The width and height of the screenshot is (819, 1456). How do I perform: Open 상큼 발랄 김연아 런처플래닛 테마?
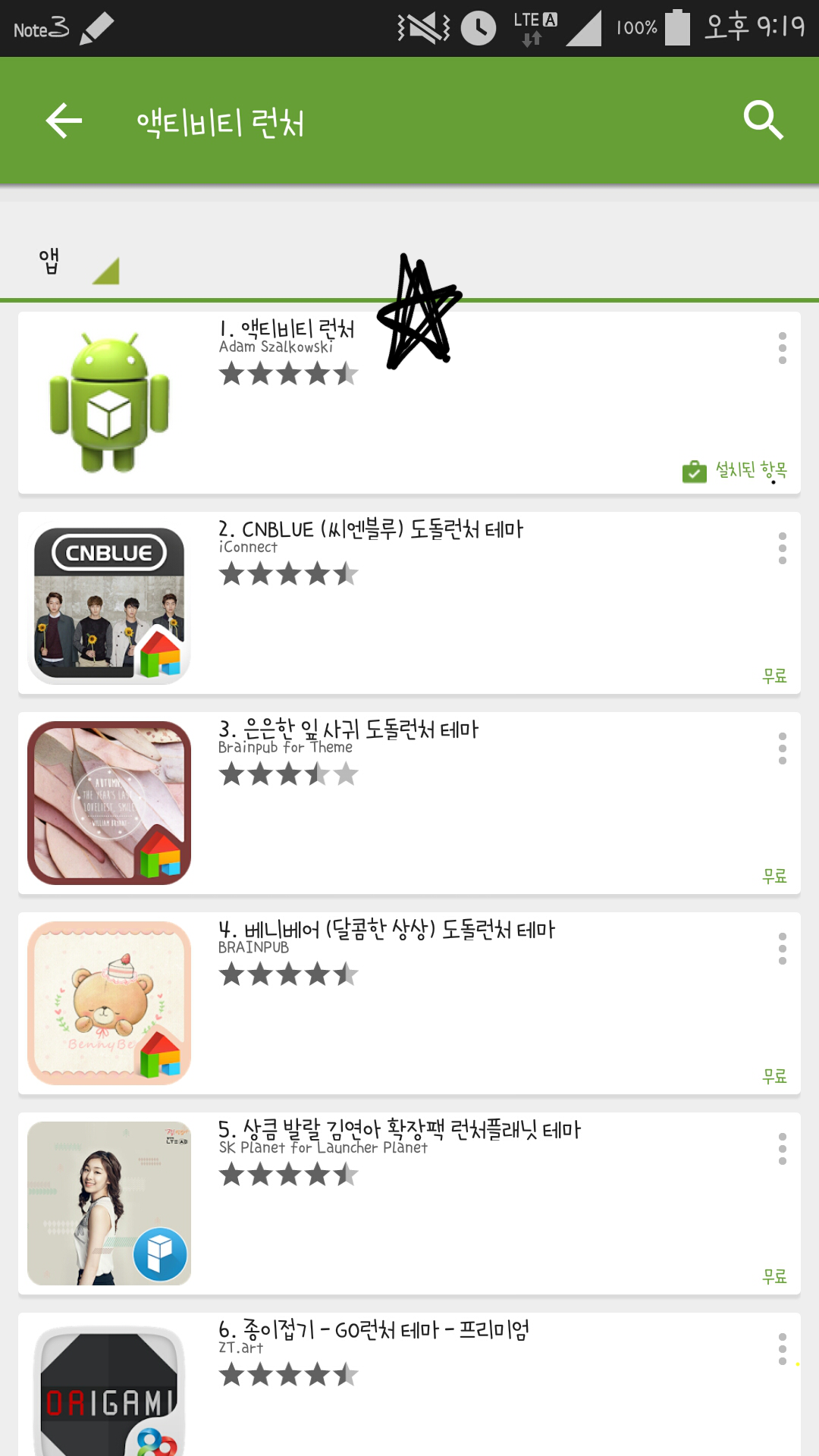(x=409, y=1203)
